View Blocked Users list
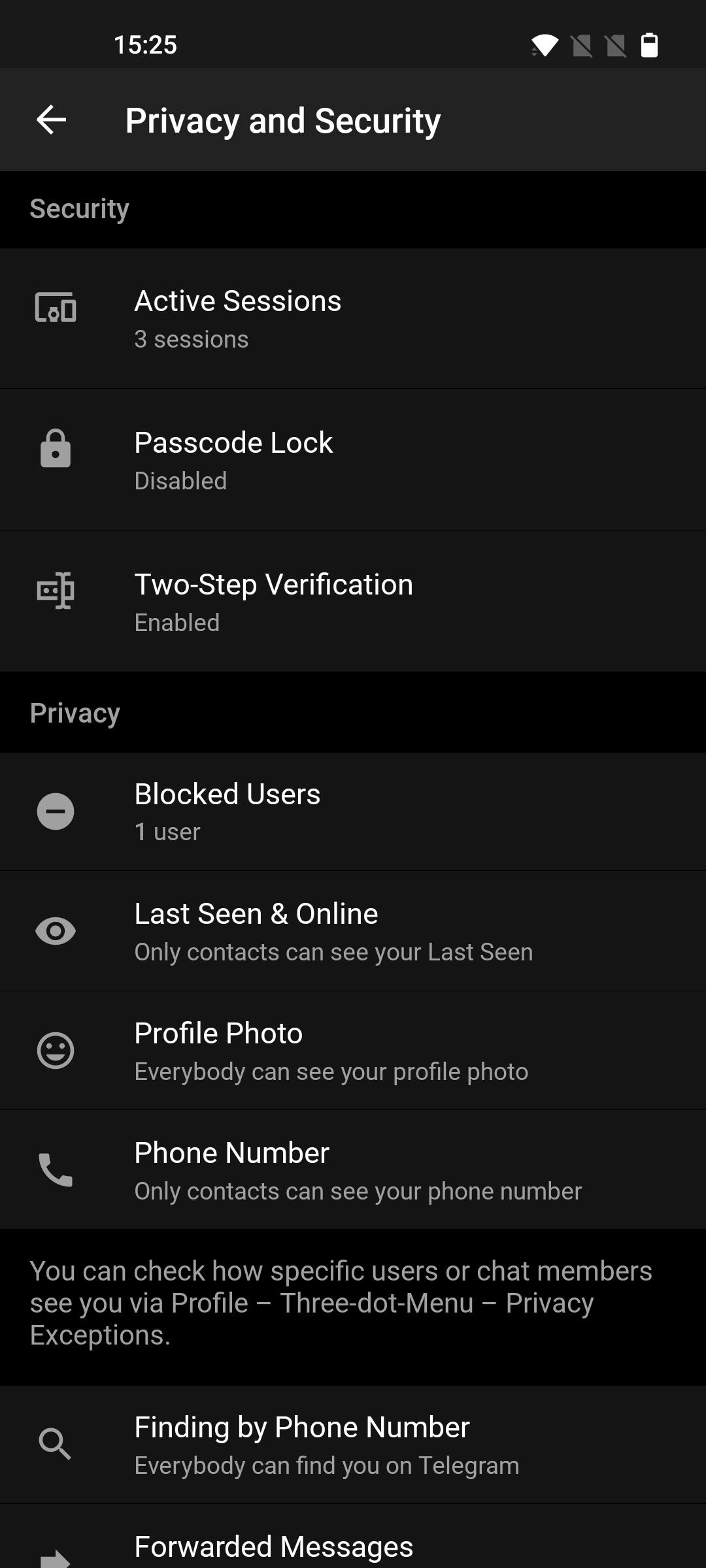This screenshot has height=1568, width=706. (x=353, y=811)
